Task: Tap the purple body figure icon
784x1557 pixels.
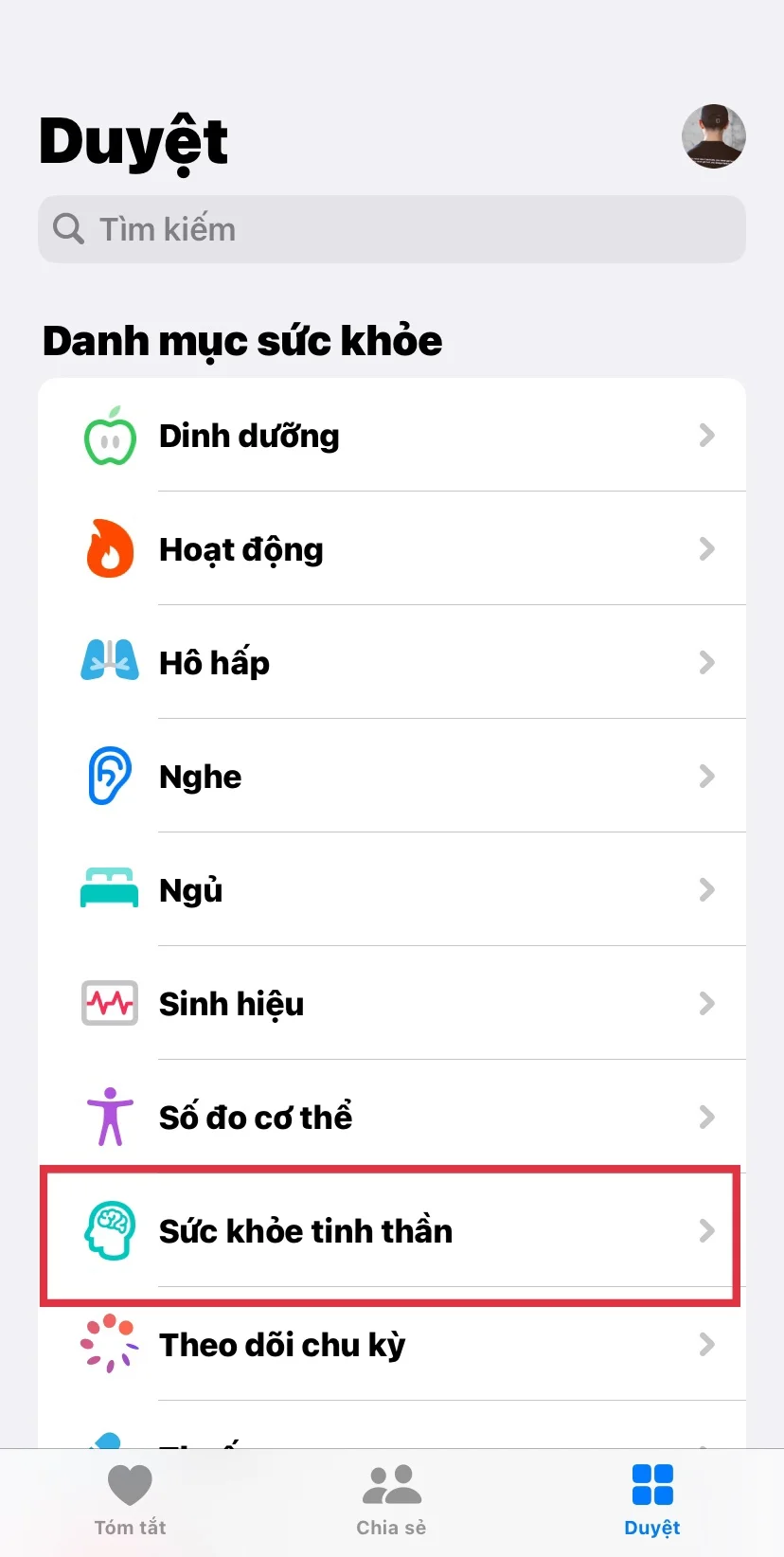Action: pyautogui.click(x=109, y=1117)
